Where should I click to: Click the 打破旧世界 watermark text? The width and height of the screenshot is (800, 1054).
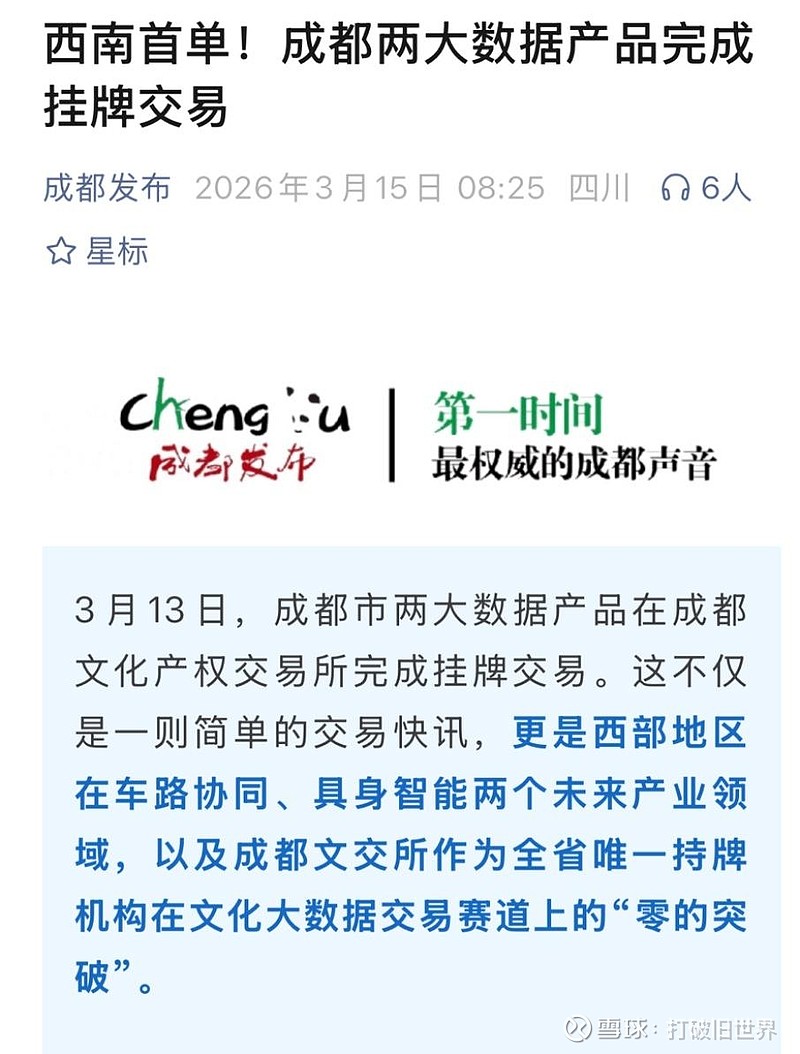point(720,1025)
